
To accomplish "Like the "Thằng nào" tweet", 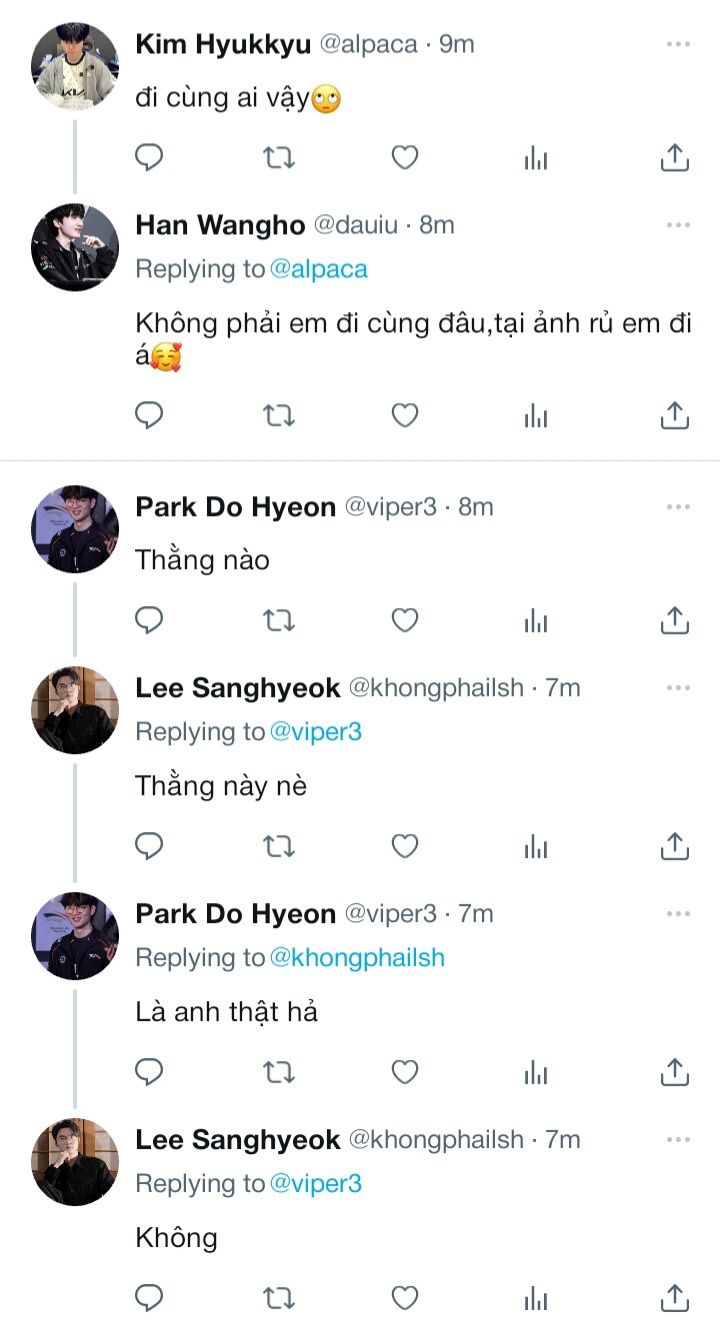I will click(x=404, y=621).
